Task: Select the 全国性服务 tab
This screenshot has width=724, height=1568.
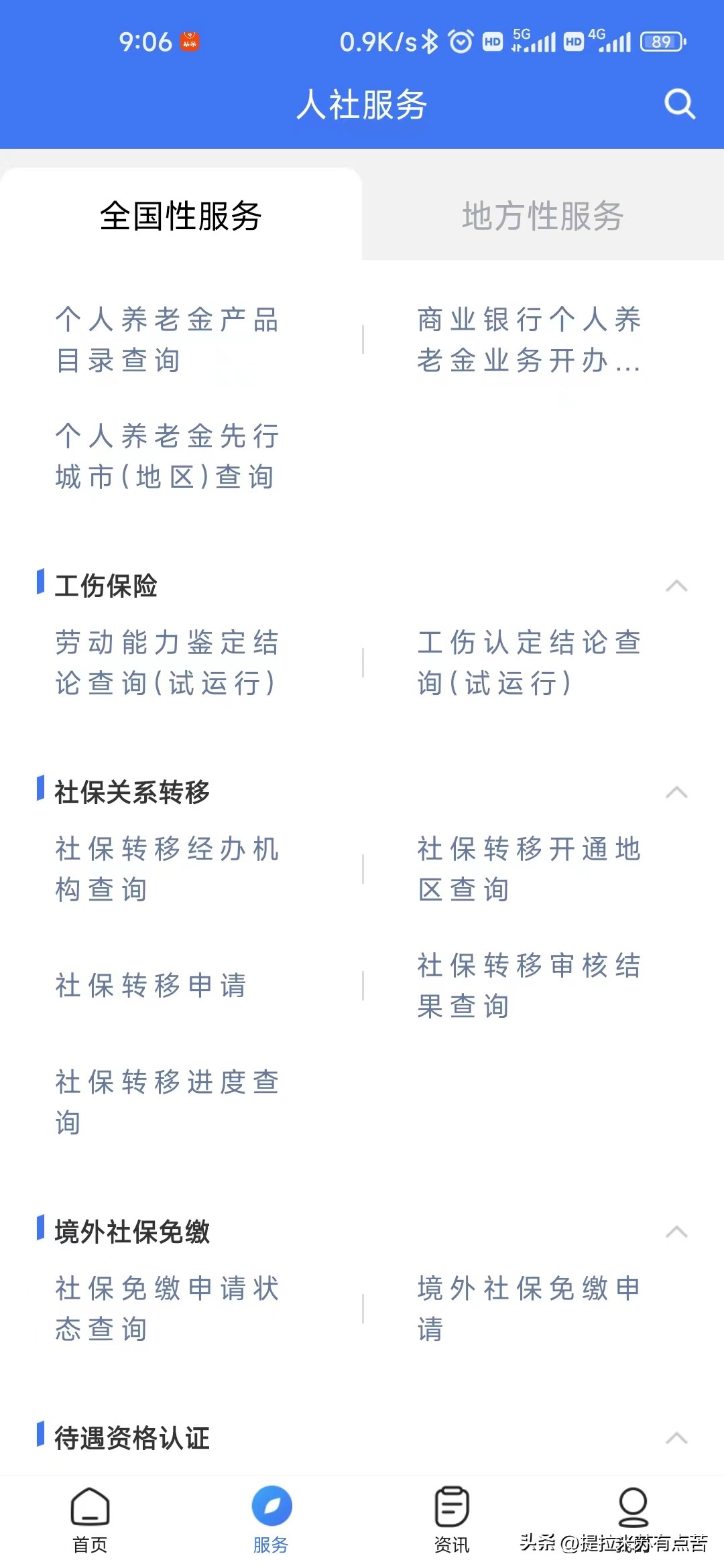Action: 181,216
